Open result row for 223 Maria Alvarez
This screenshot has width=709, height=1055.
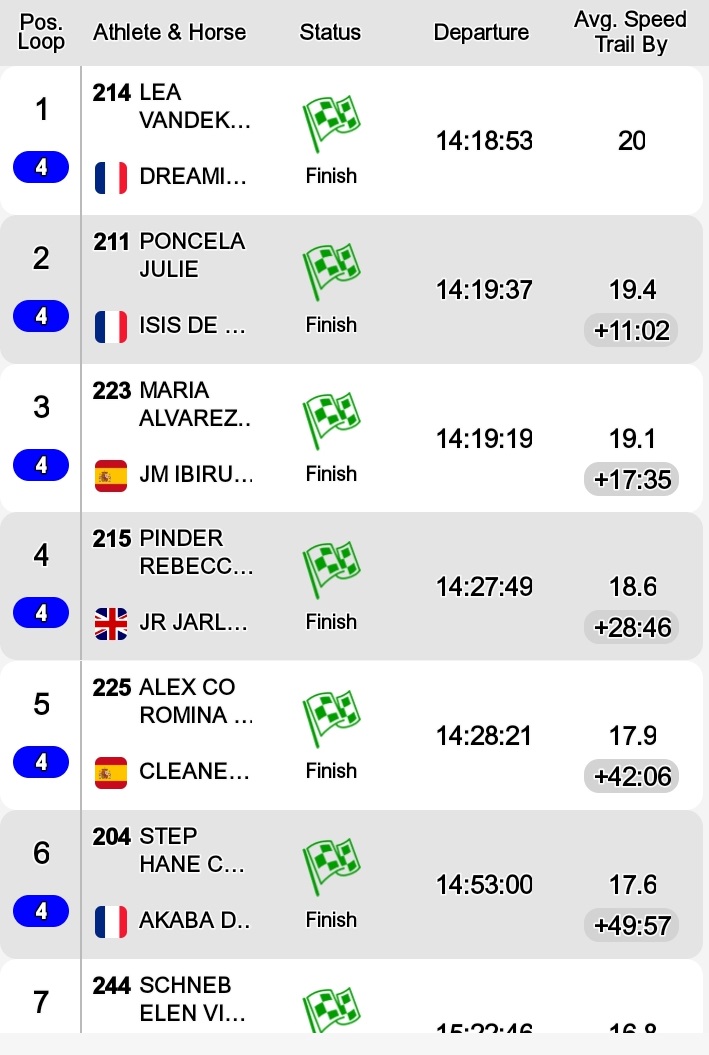(x=351, y=438)
